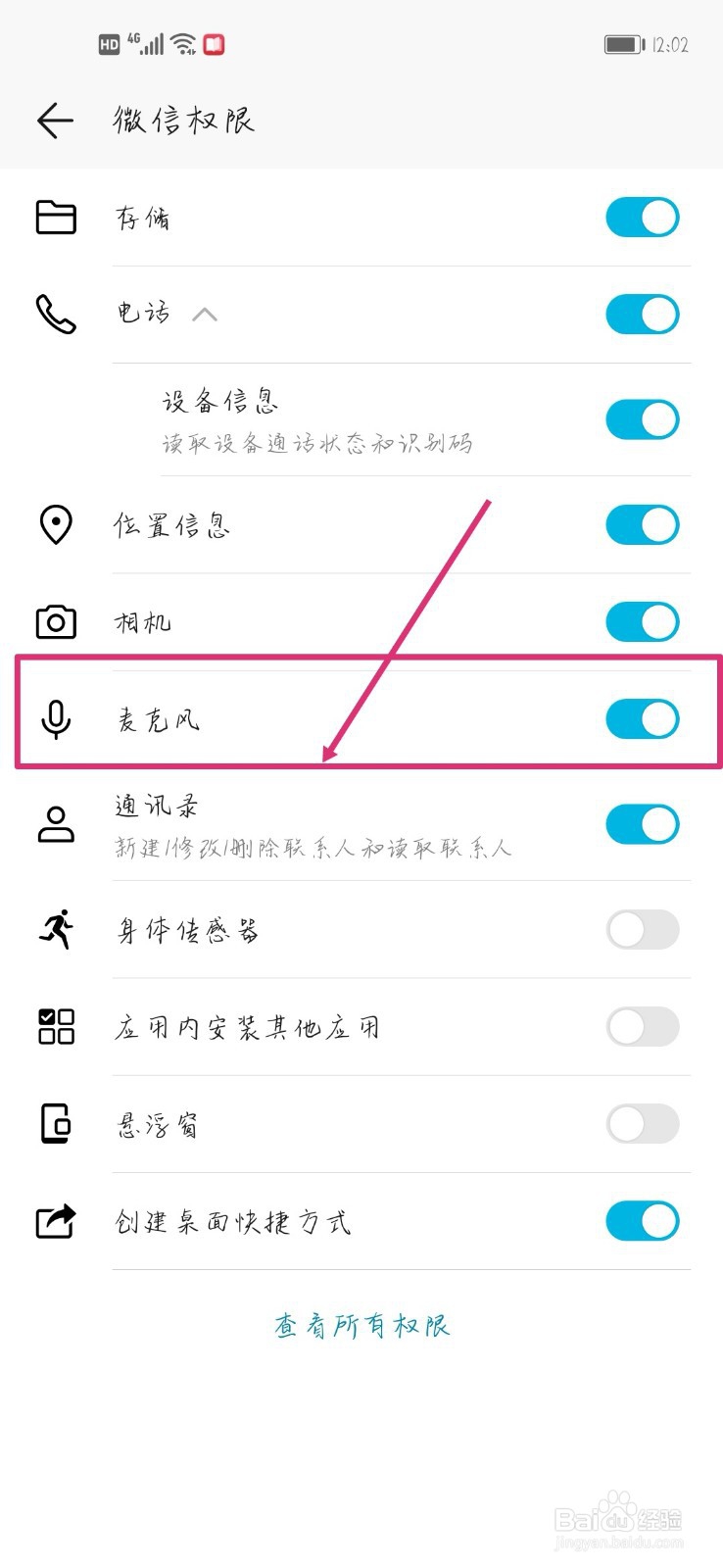Click the running figure icon for 身体传感器
Screen dimensions: 723x1568
(x=56, y=929)
